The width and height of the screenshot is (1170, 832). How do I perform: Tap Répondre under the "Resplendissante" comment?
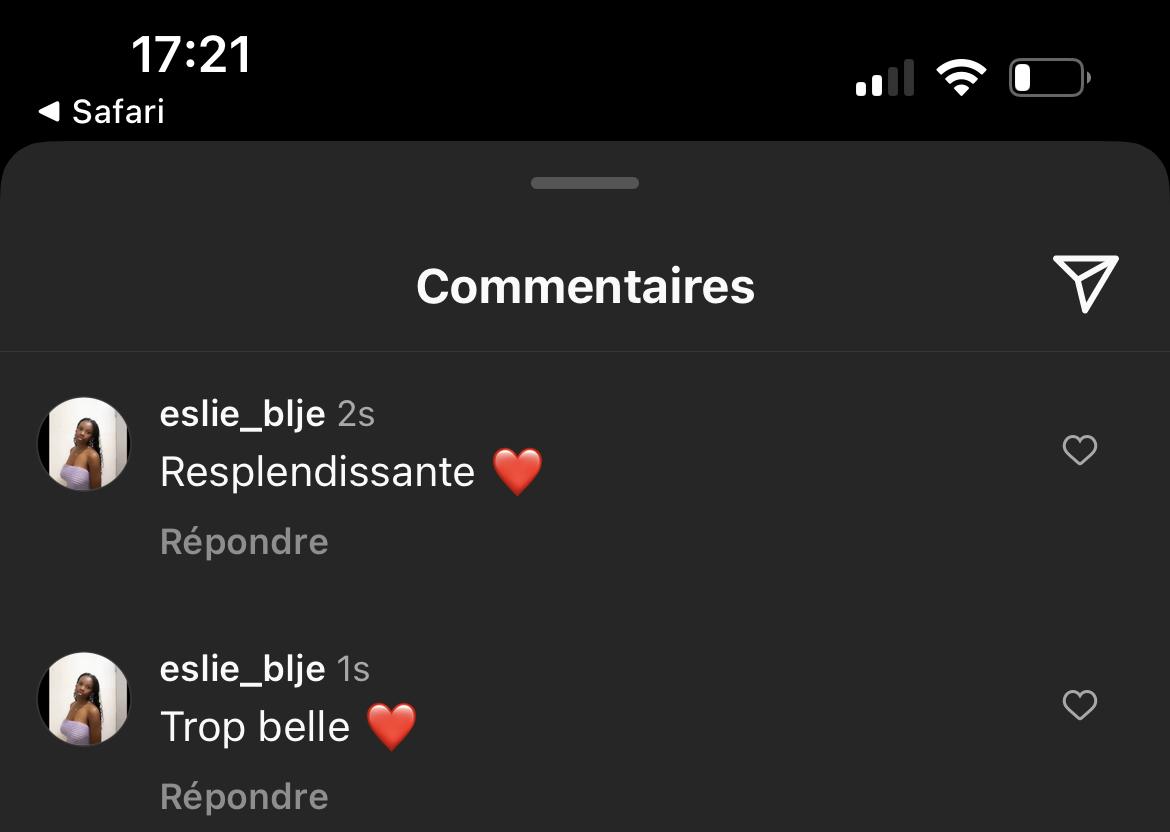click(x=244, y=542)
